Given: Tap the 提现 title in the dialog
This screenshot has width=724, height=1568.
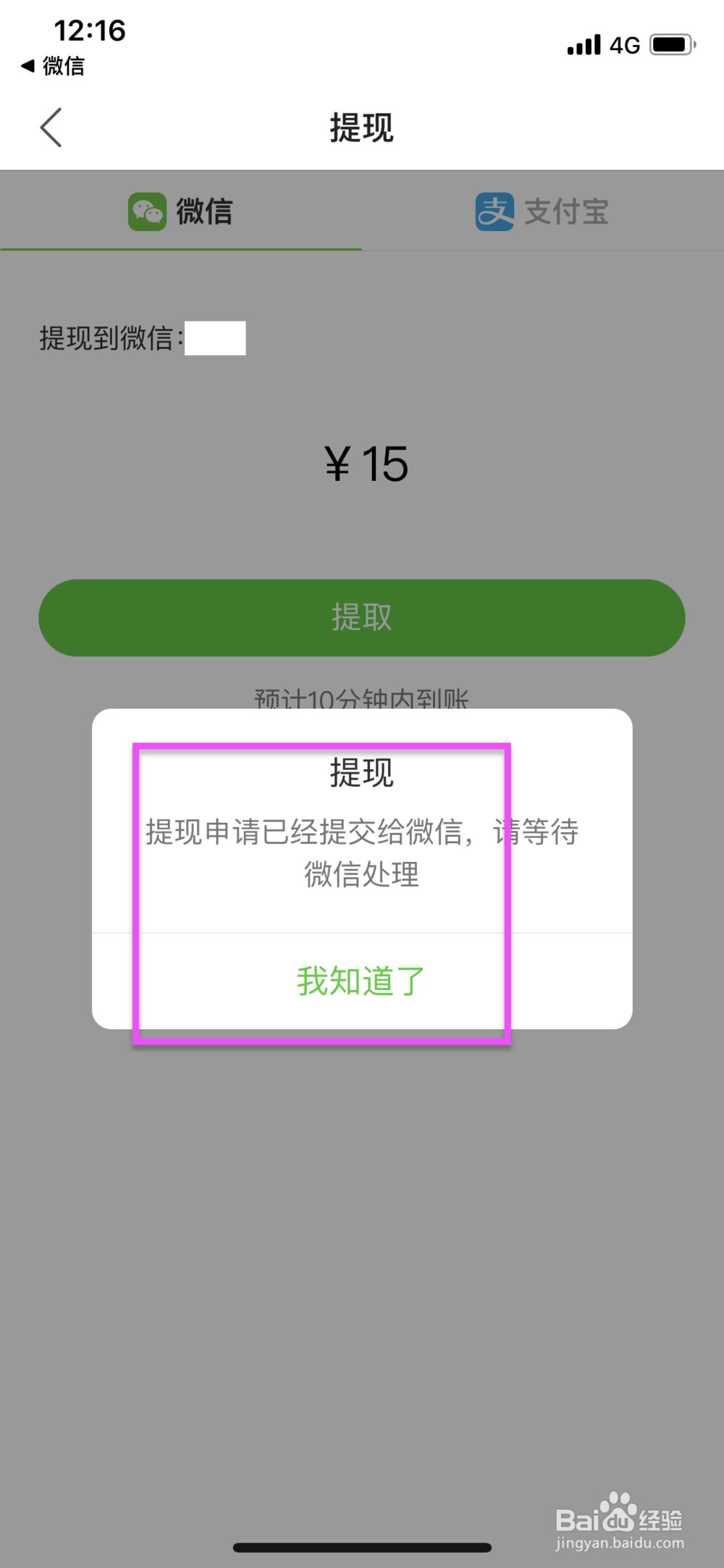Looking at the screenshot, I should (x=361, y=772).
